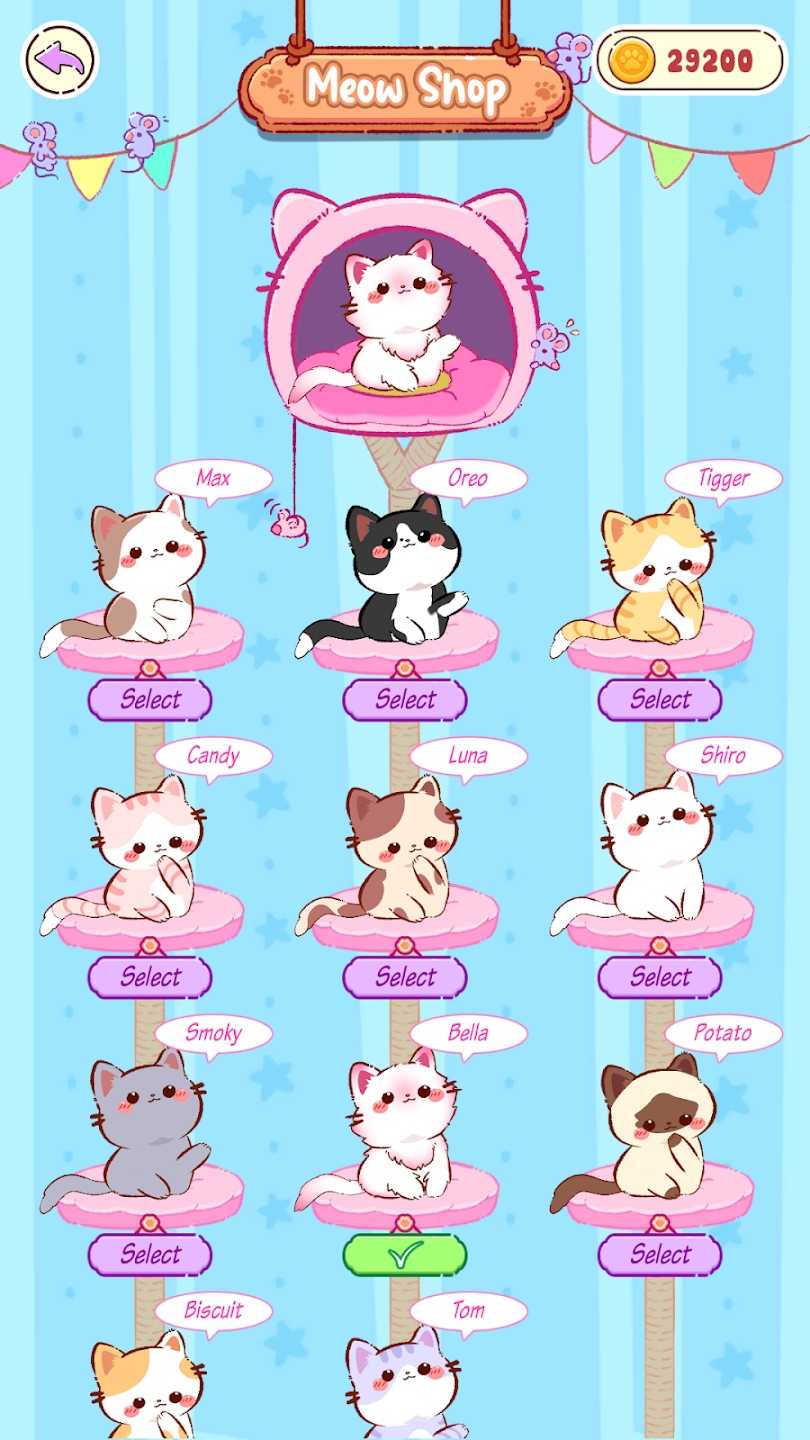
Task: Open the coin balance display
Action: pyautogui.click(x=690, y=60)
